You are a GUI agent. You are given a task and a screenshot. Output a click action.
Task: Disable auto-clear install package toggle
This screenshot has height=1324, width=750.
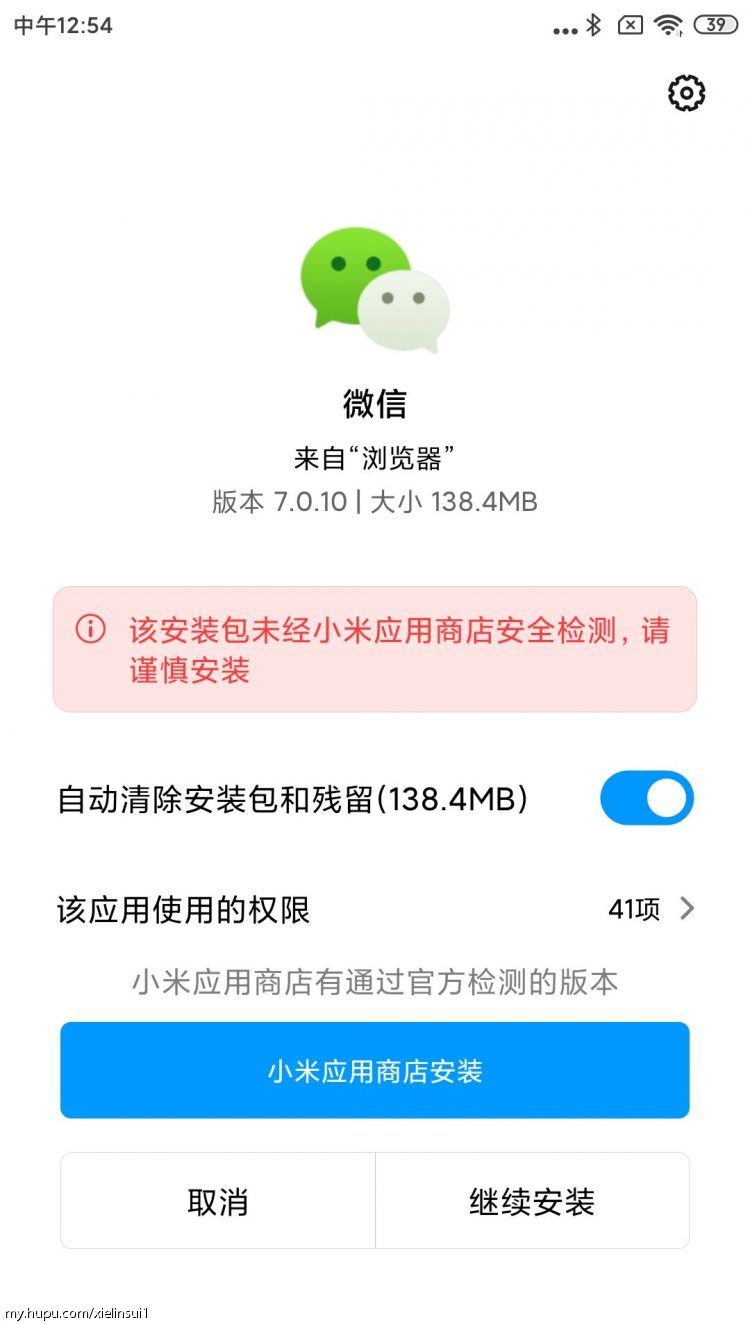point(646,798)
